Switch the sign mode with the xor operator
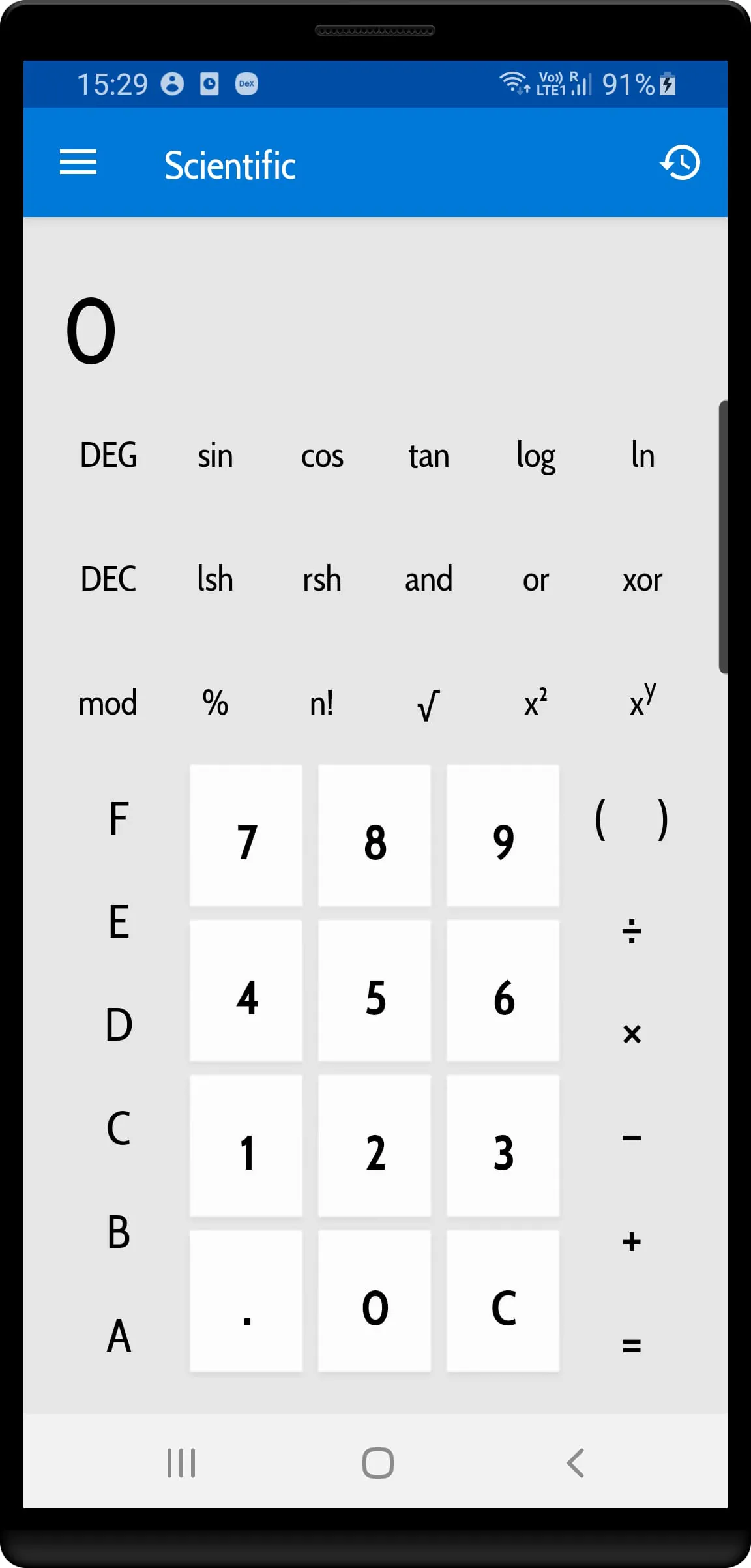Image resolution: width=751 pixels, height=1568 pixels. pos(643,580)
